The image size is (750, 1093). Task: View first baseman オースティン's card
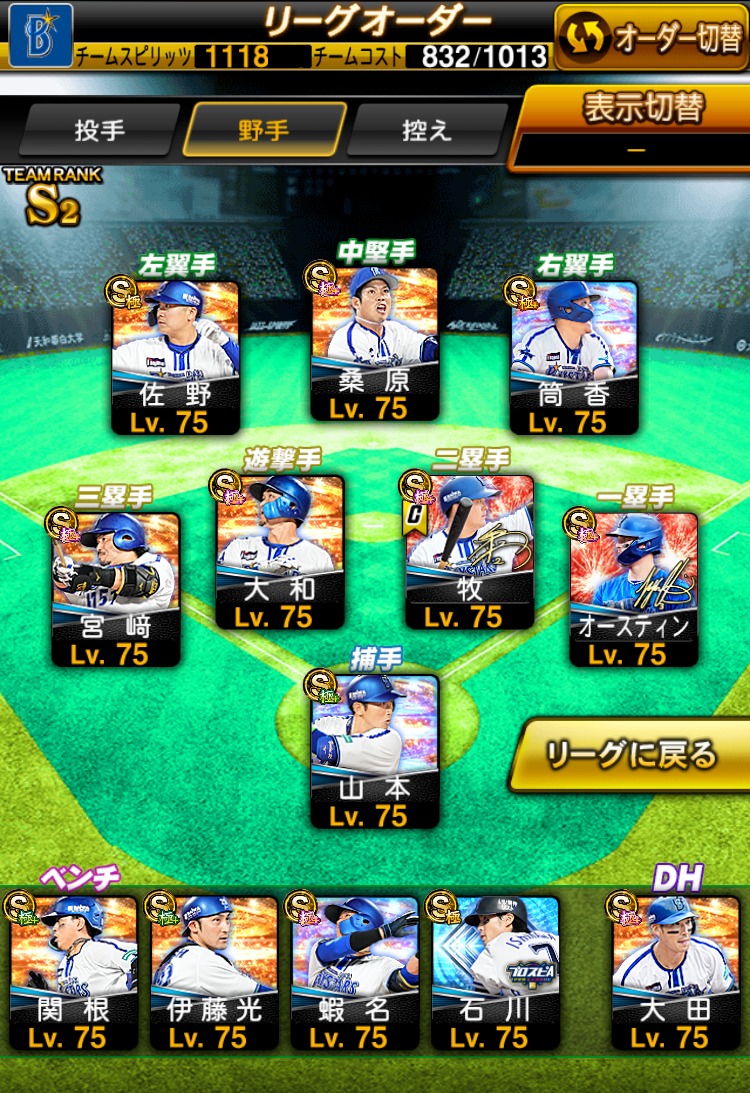(x=633, y=588)
